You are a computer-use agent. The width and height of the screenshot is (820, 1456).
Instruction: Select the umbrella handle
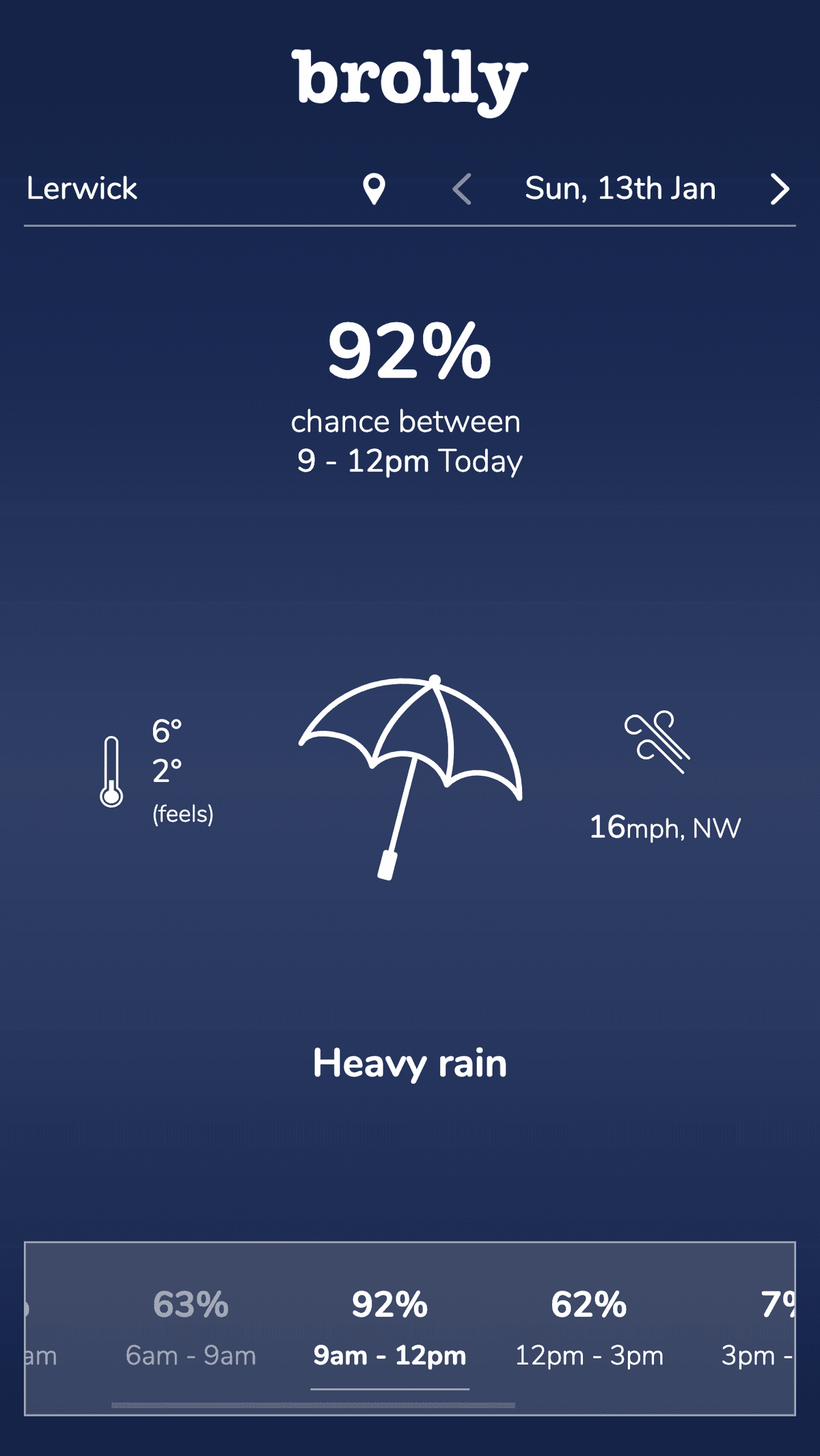pyautogui.click(x=388, y=864)
